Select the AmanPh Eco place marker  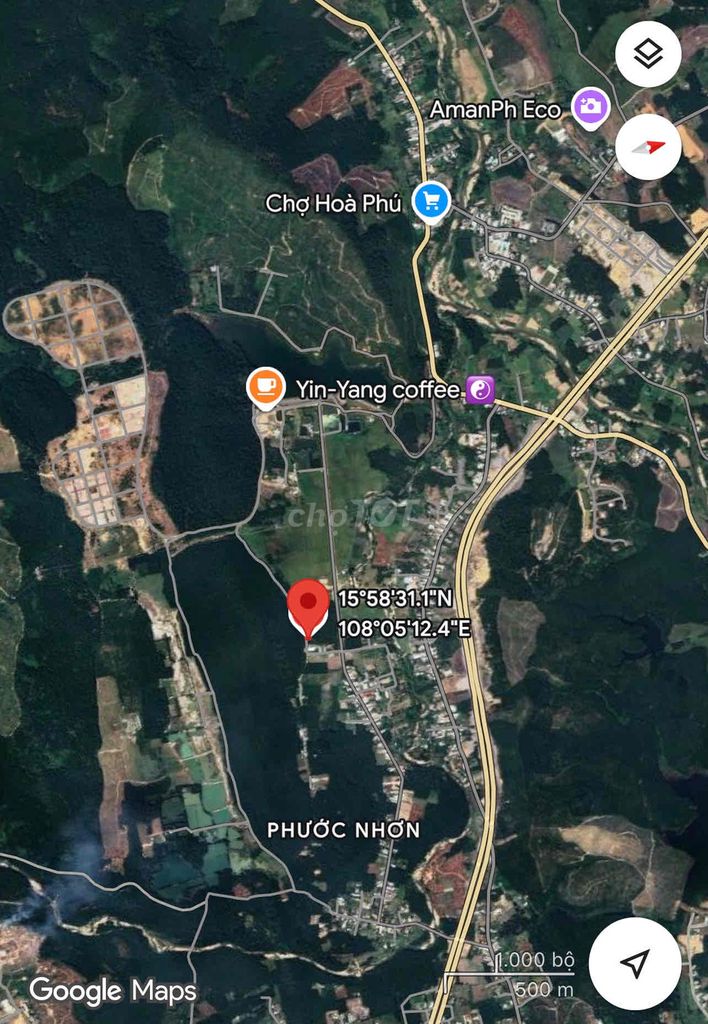[x=591, y=107]
